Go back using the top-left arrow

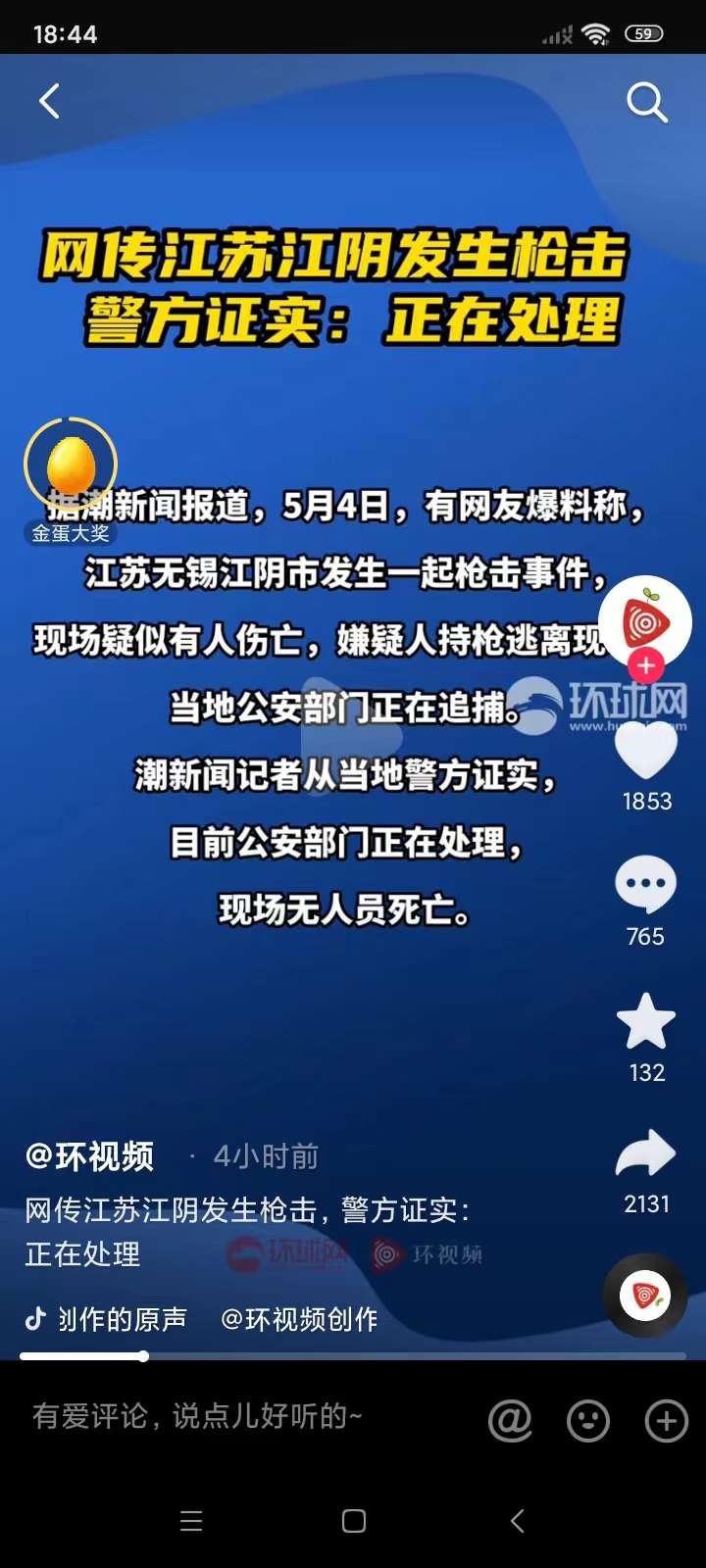(x=49, y=101)
